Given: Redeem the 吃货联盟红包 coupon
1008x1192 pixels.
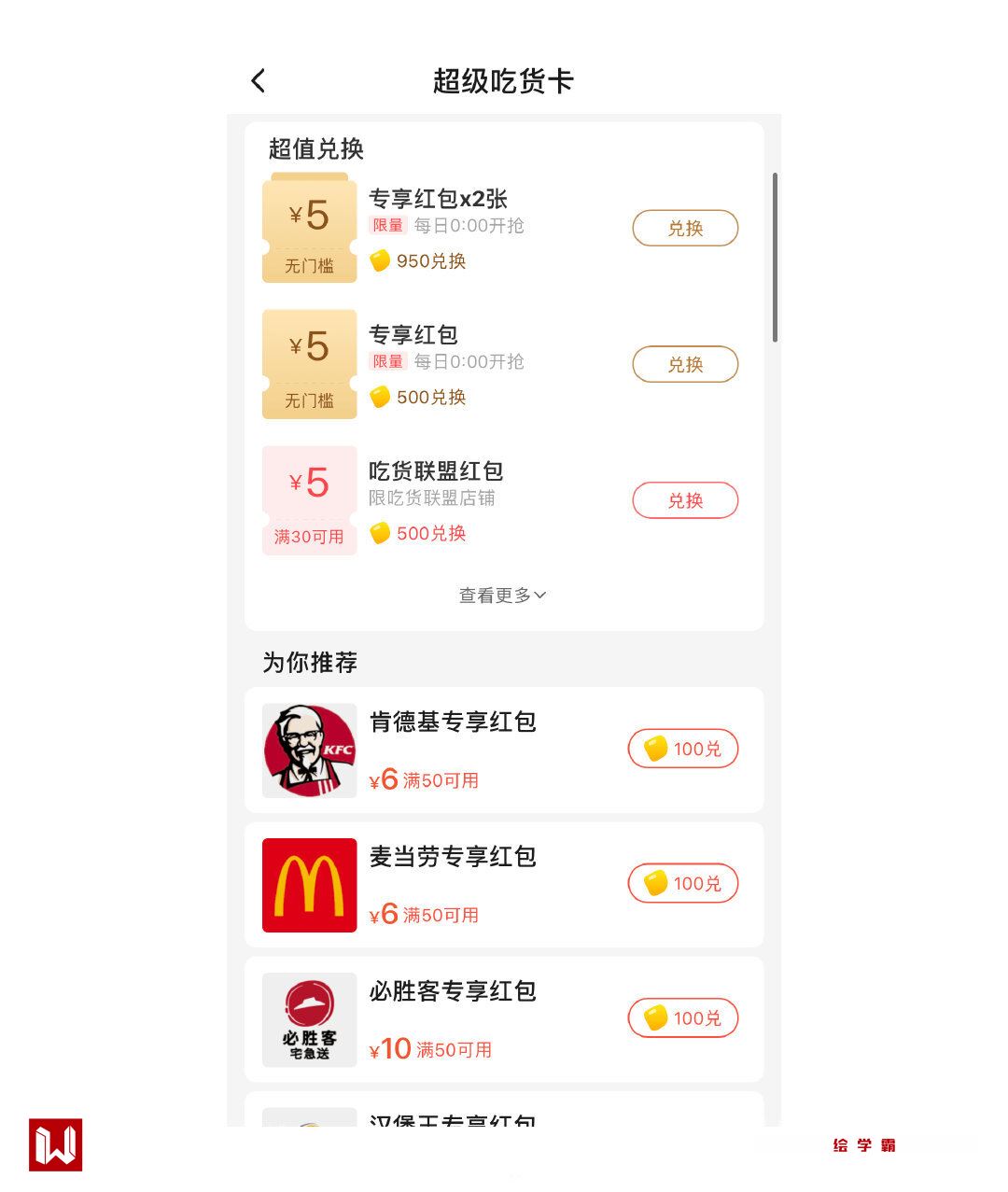Looking at the screenshot, I should click(x=685, y=501).
